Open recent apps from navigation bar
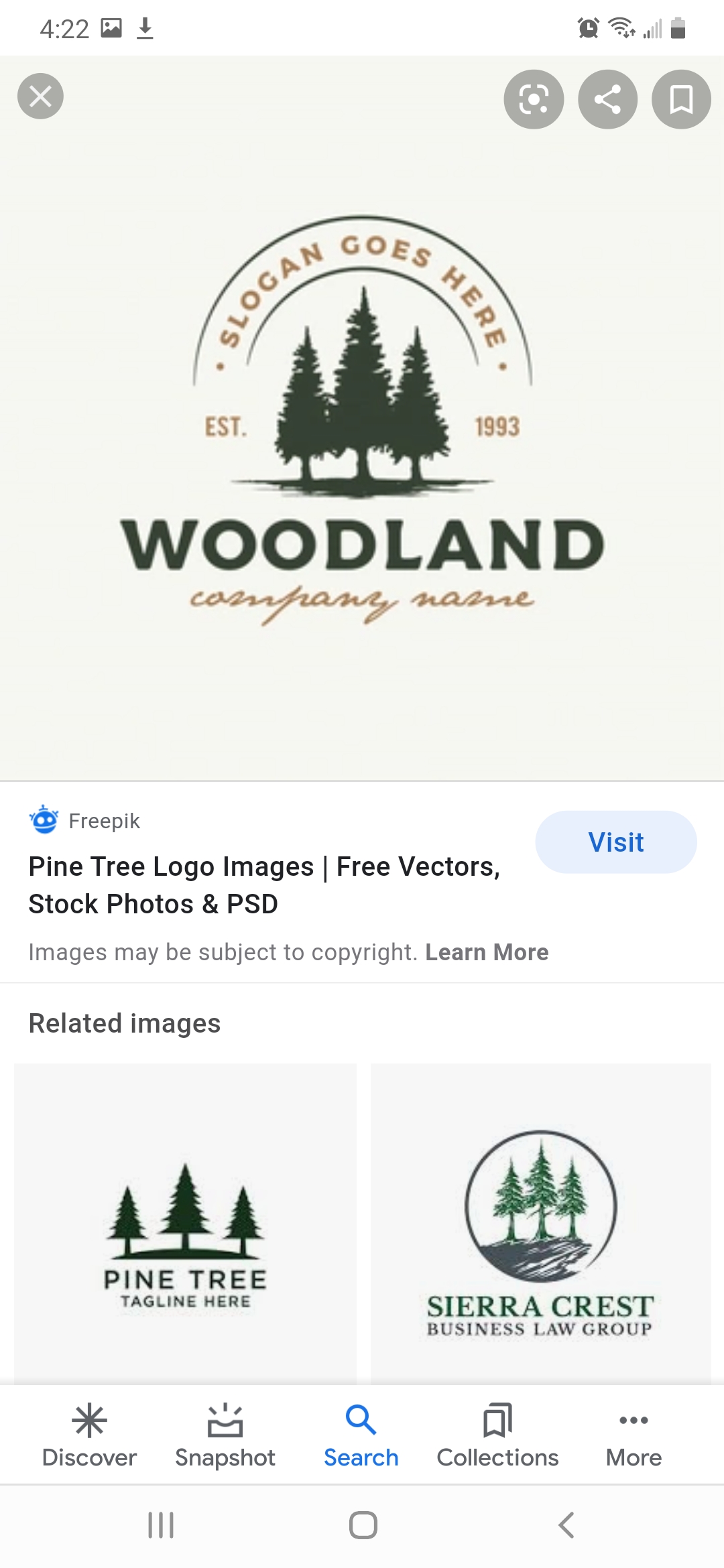Image resolution: width=724 pixels, height=1568 pixels. [161, 1525]
